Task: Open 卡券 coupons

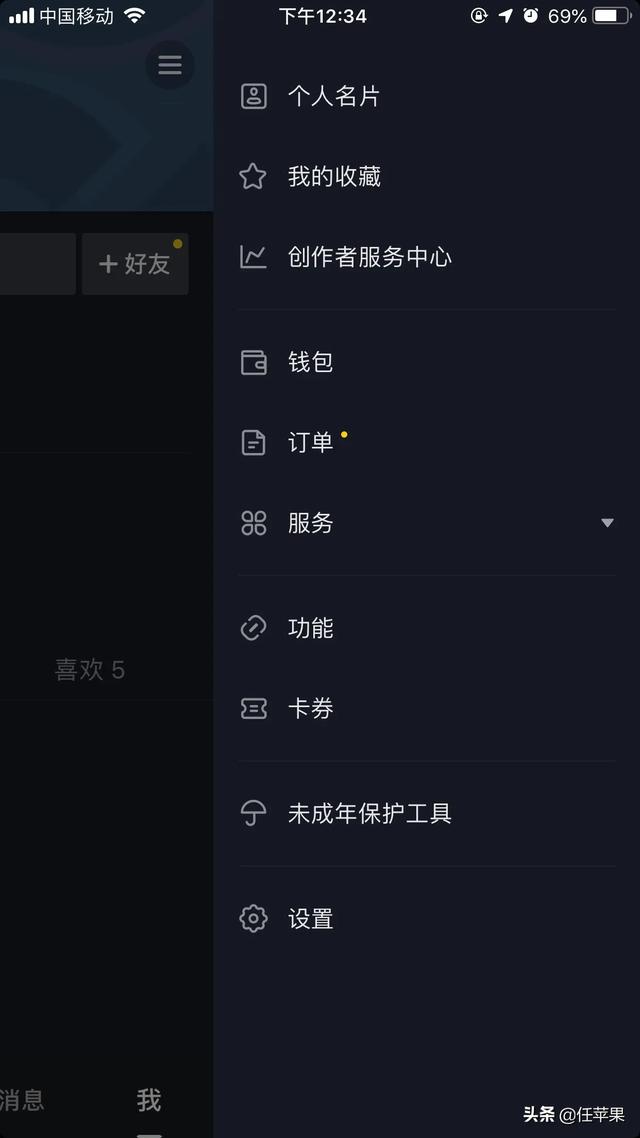Action: coord(310,709)
